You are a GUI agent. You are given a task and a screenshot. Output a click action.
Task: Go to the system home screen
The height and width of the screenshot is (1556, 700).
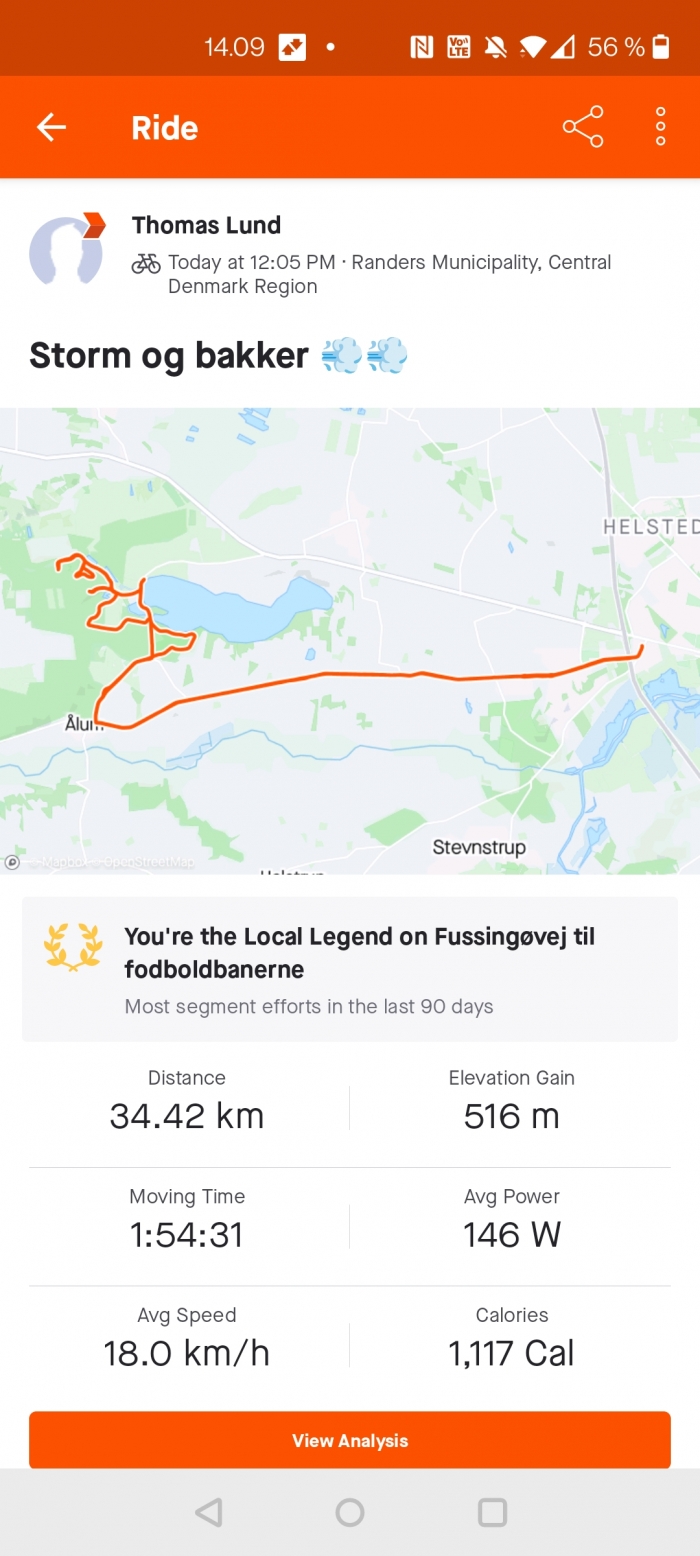(x=350, y=1512)
